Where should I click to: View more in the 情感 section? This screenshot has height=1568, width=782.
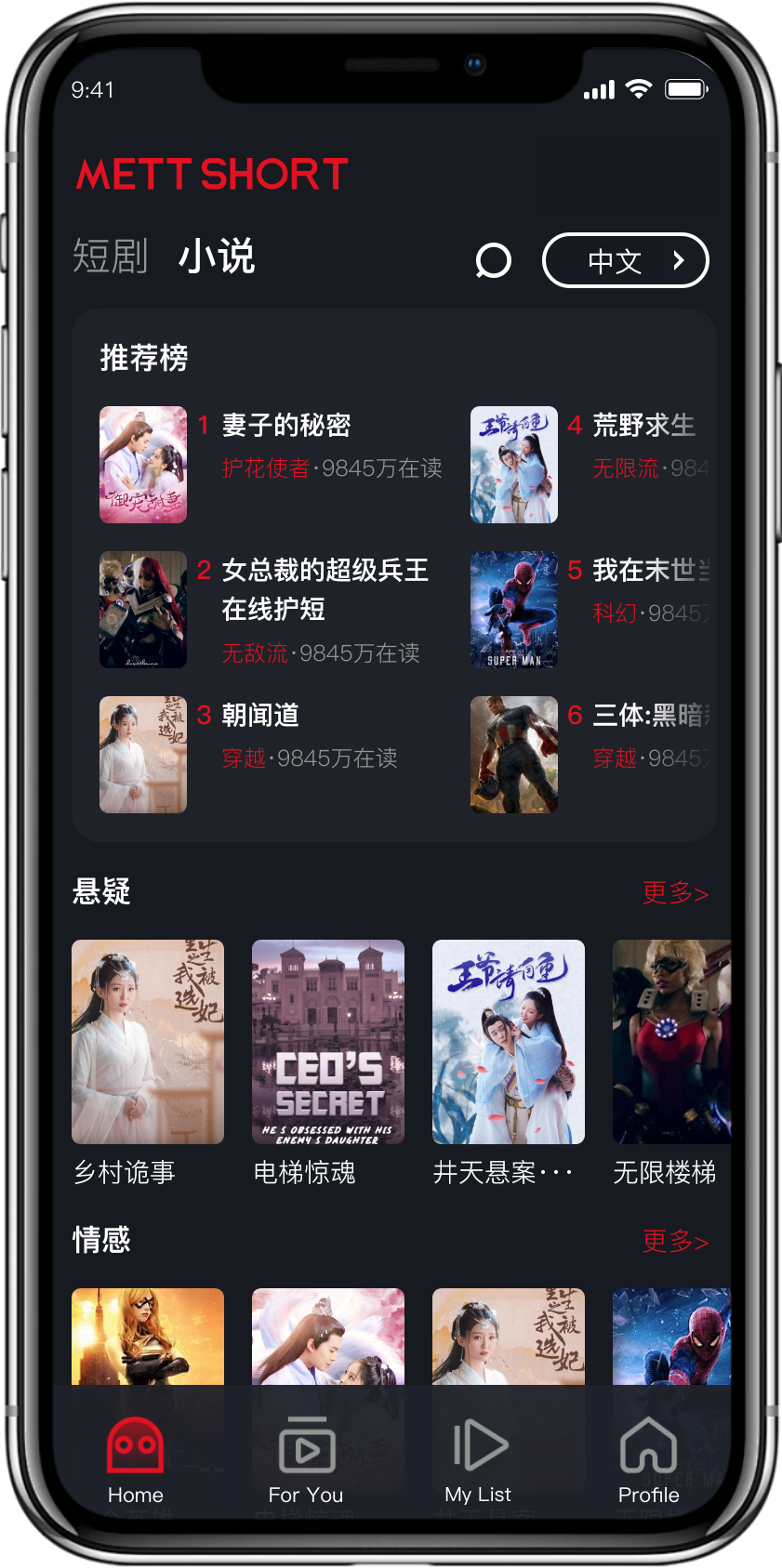(675, 1242)
